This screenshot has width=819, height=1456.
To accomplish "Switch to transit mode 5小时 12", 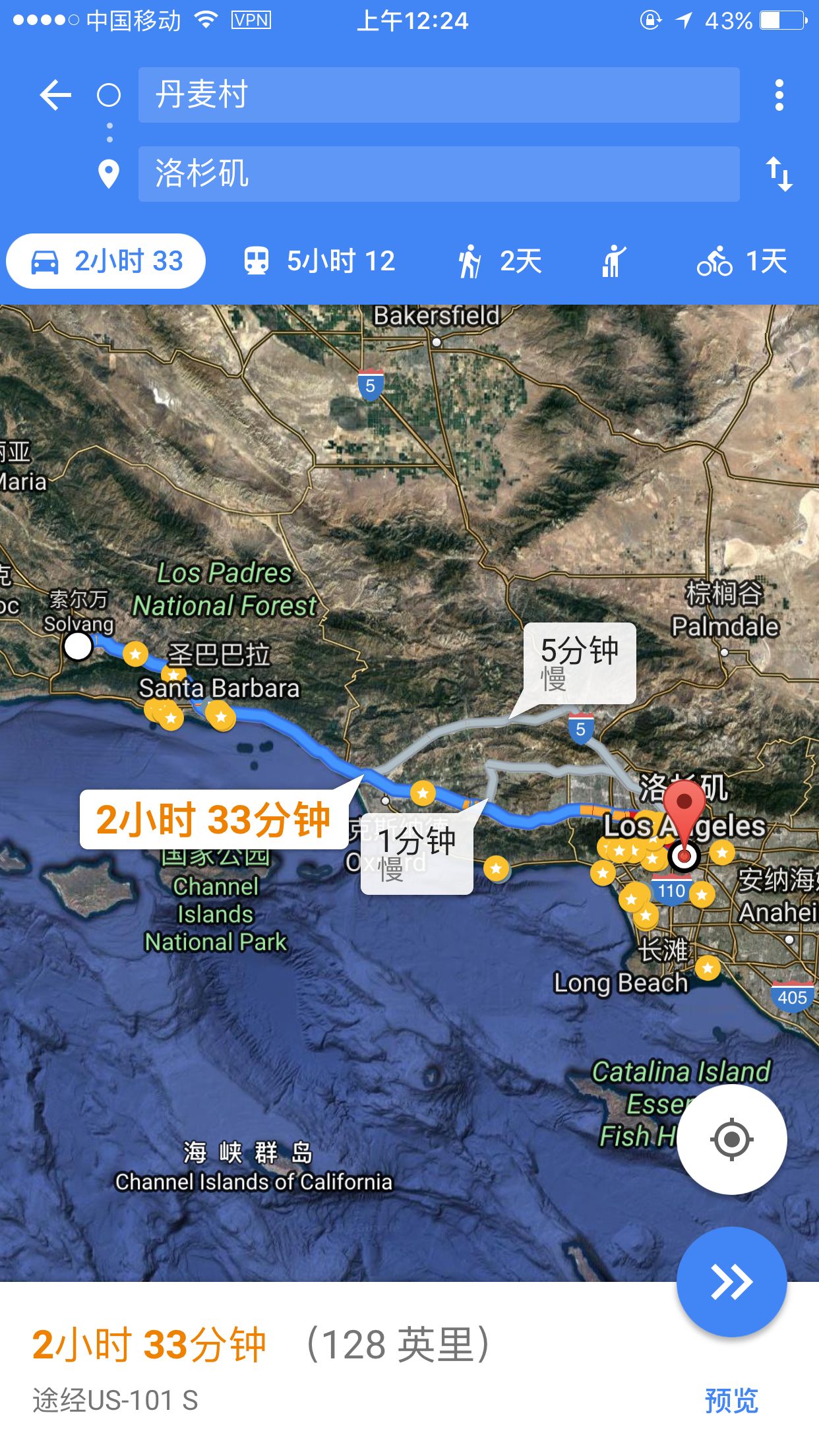I will (x=319, y=261).
